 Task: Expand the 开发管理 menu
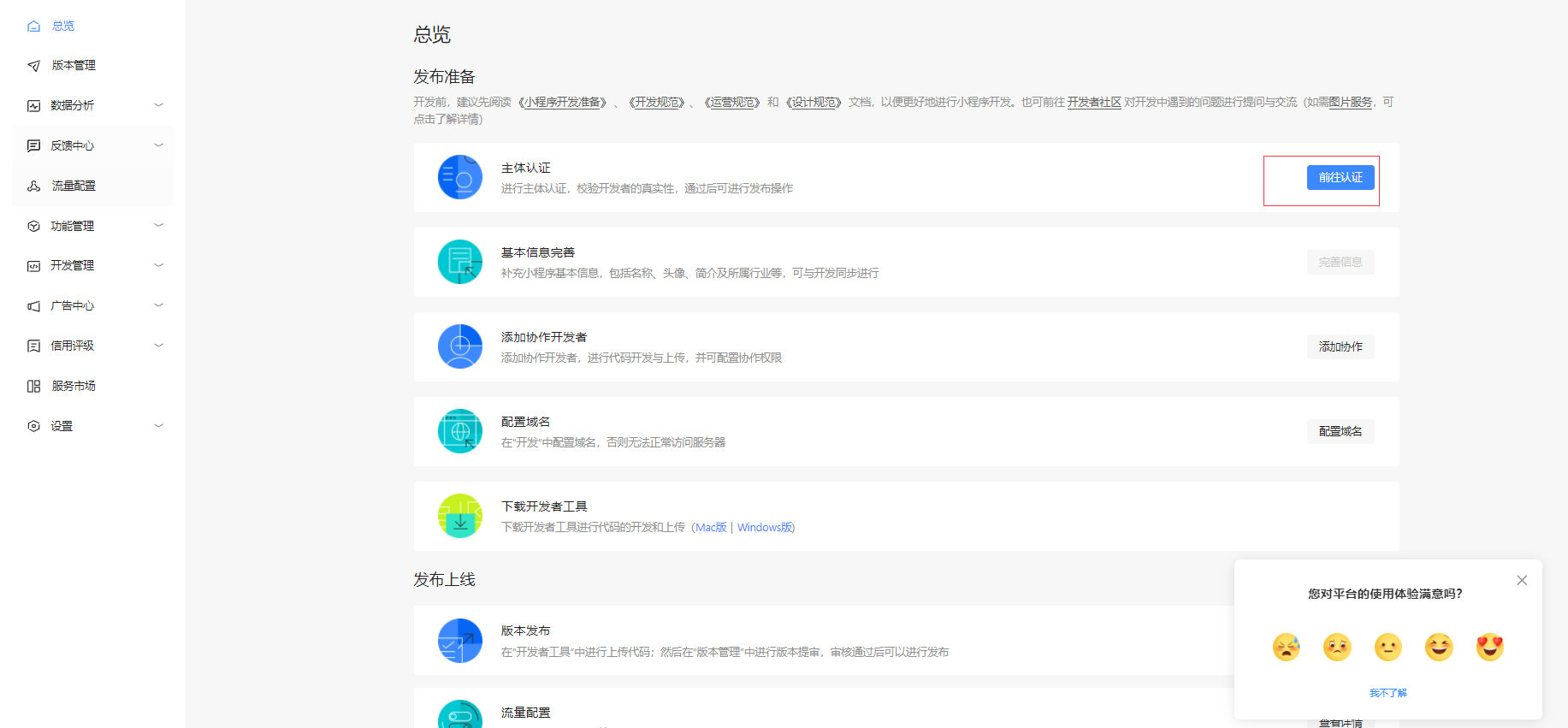(73, 265)
